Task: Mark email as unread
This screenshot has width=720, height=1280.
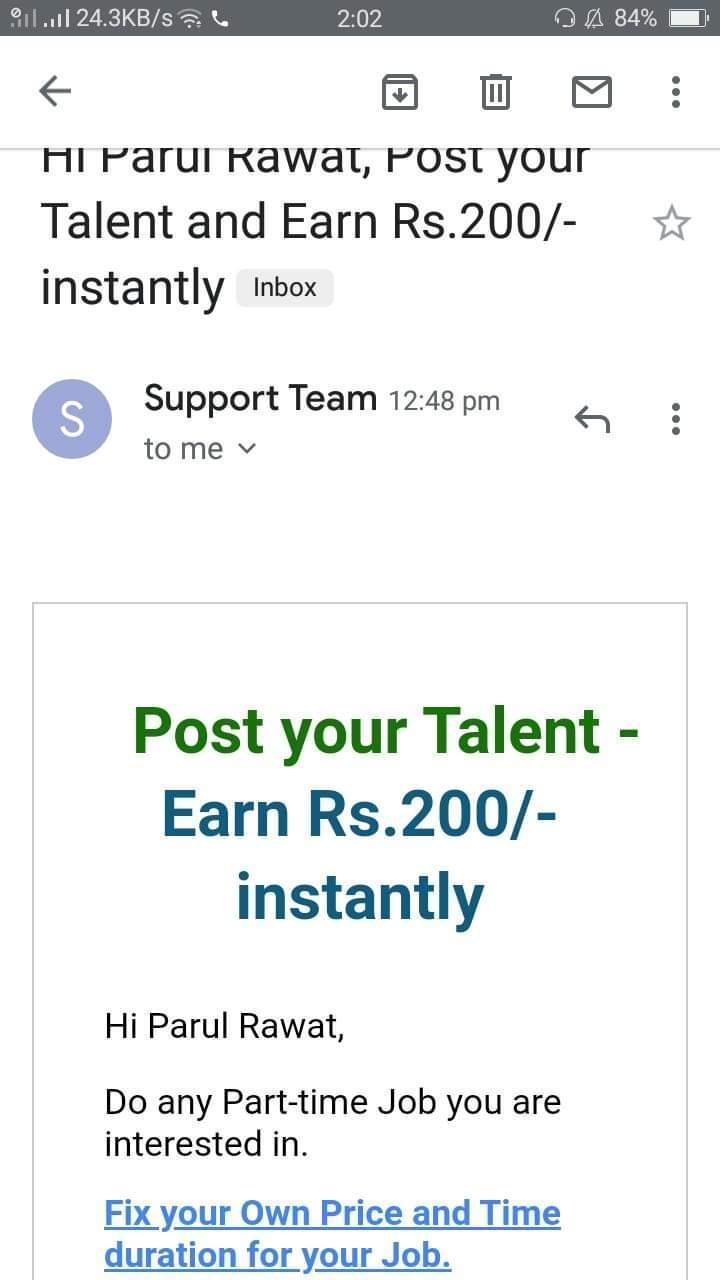Action: tap(591, 92)
